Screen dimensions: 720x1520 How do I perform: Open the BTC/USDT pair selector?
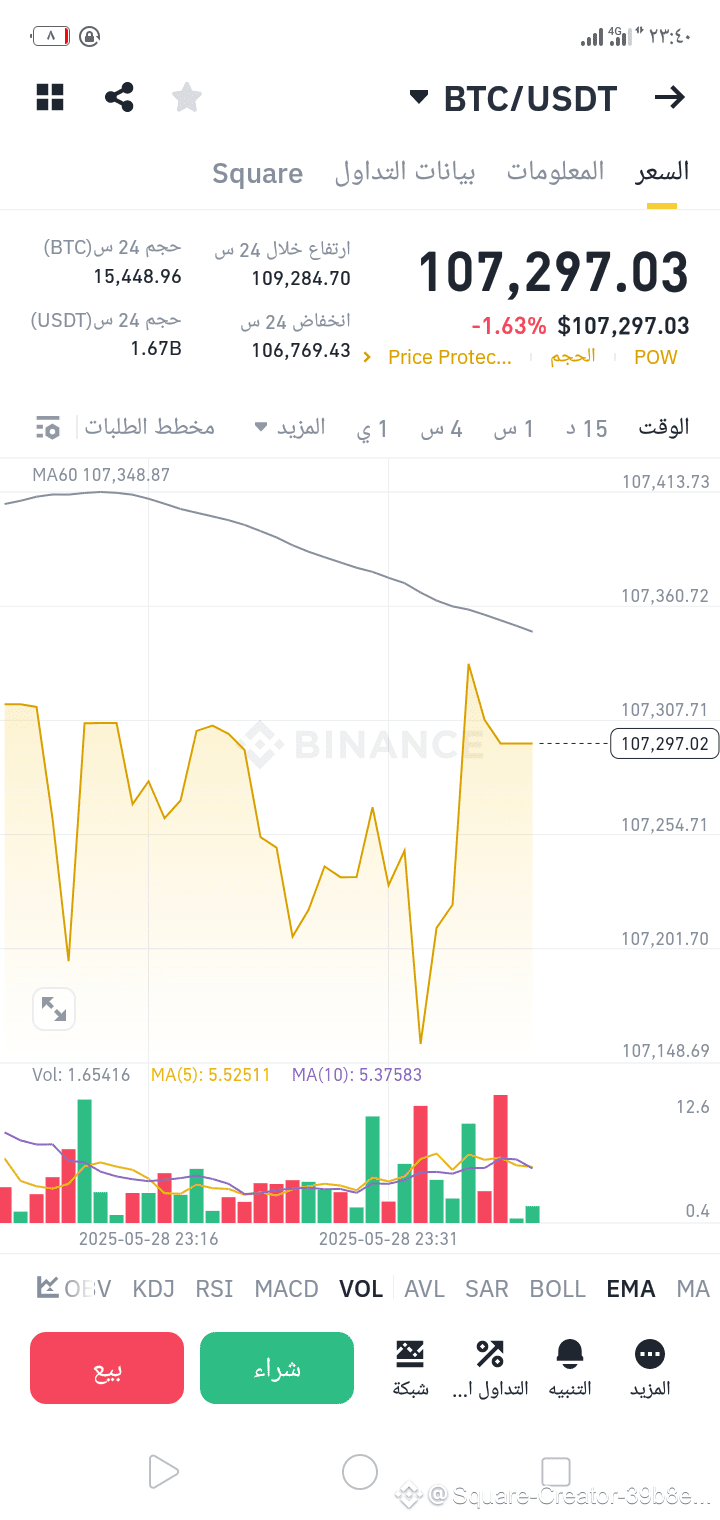[x=513, y=98]
